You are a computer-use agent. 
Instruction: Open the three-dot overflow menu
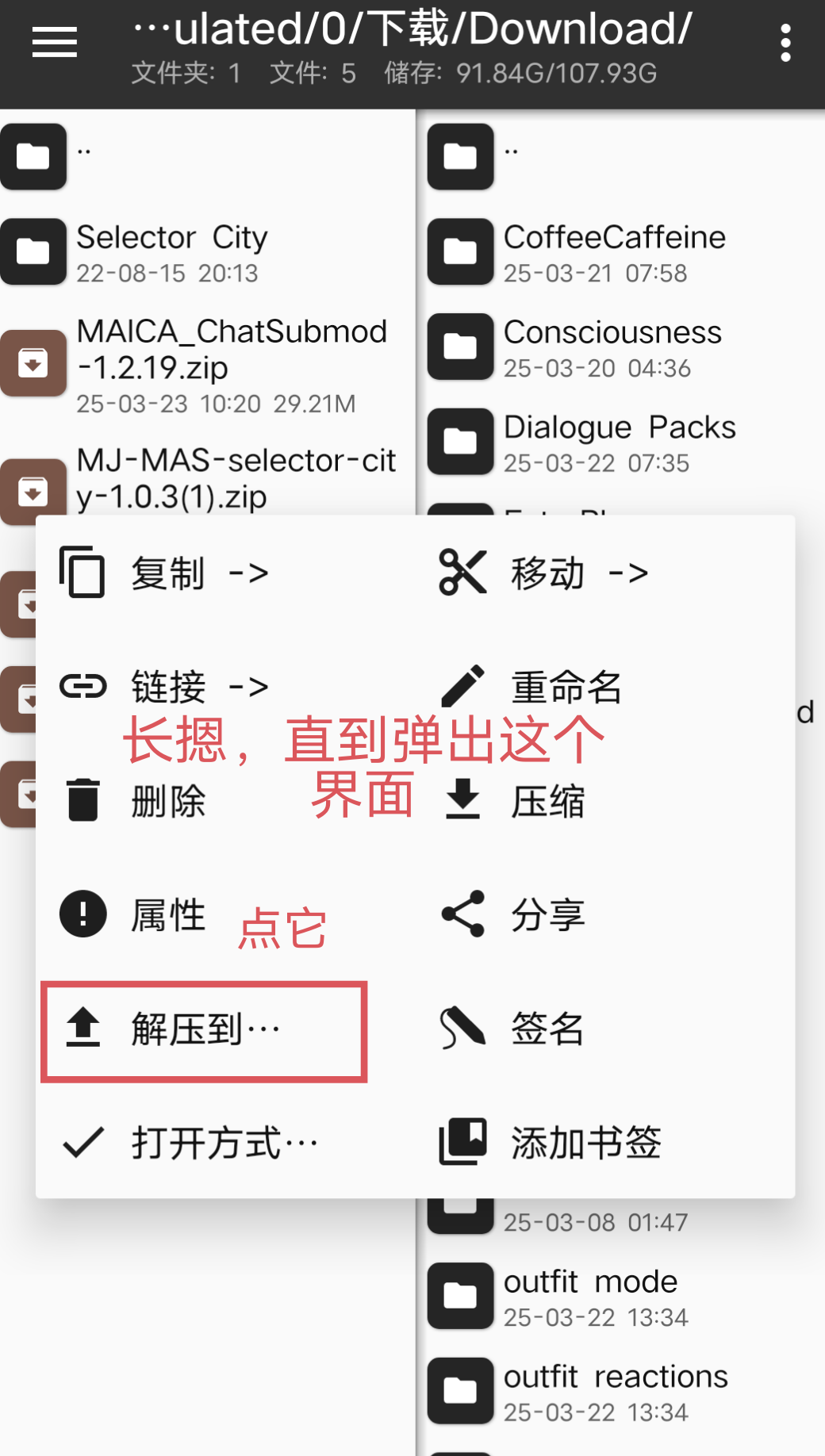785,43
